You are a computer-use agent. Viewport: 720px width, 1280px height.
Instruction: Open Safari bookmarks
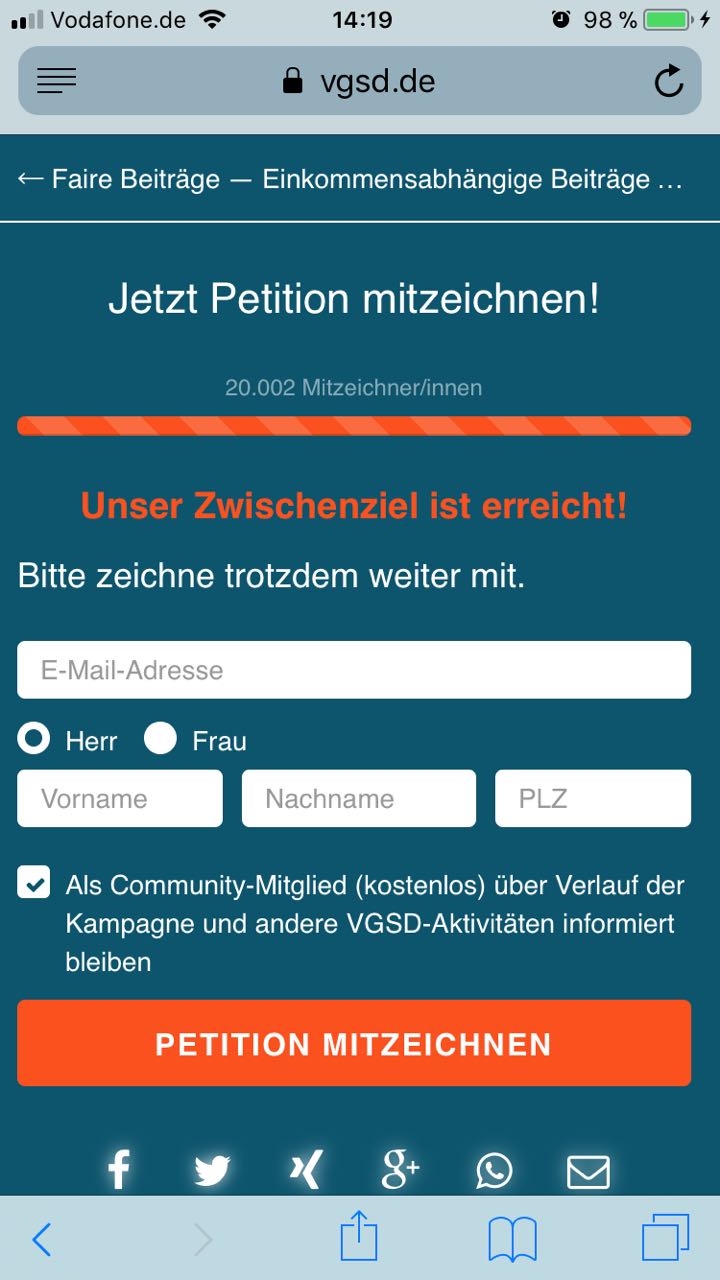513,1240
